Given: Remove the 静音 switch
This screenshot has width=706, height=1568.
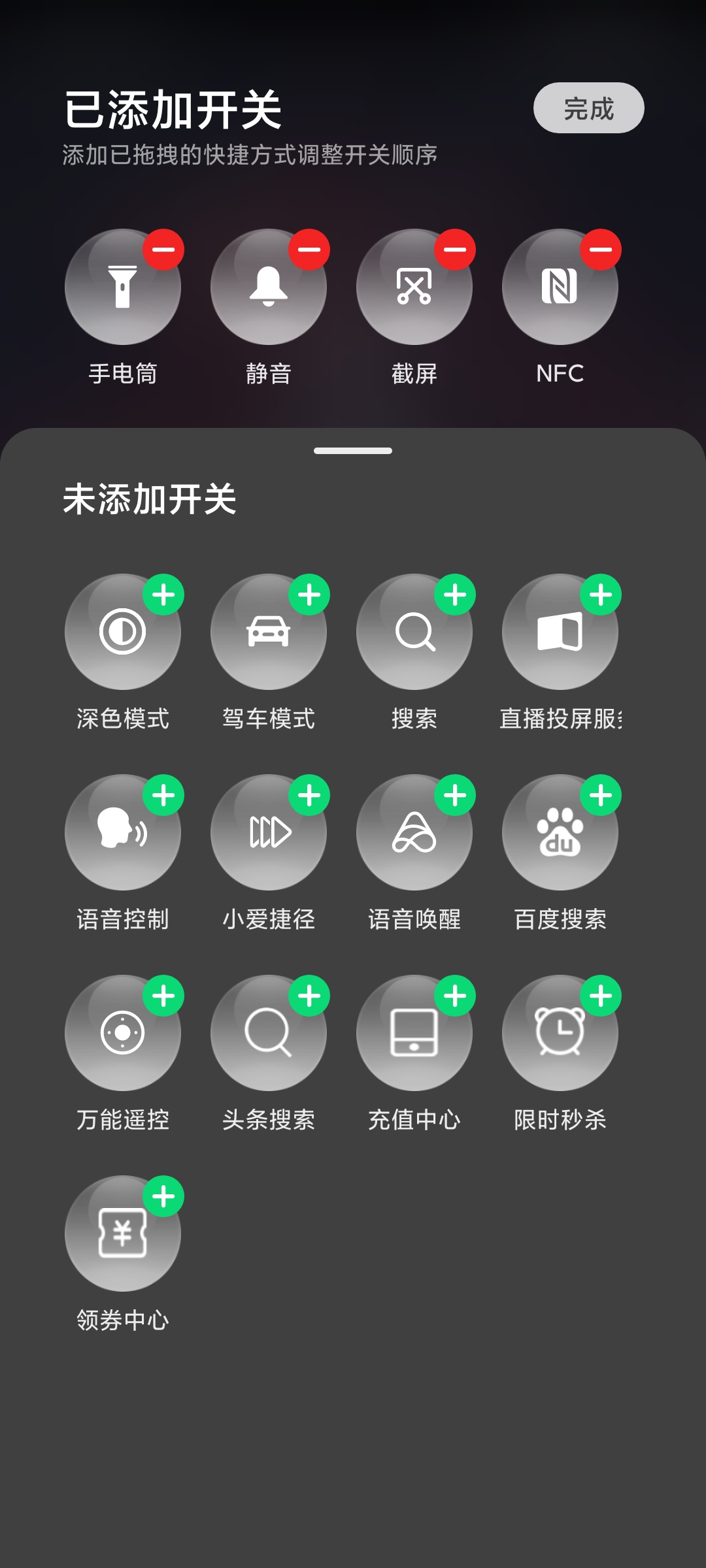Looking at the screenshot, I should pyautogui.click(x=309, y=250).
